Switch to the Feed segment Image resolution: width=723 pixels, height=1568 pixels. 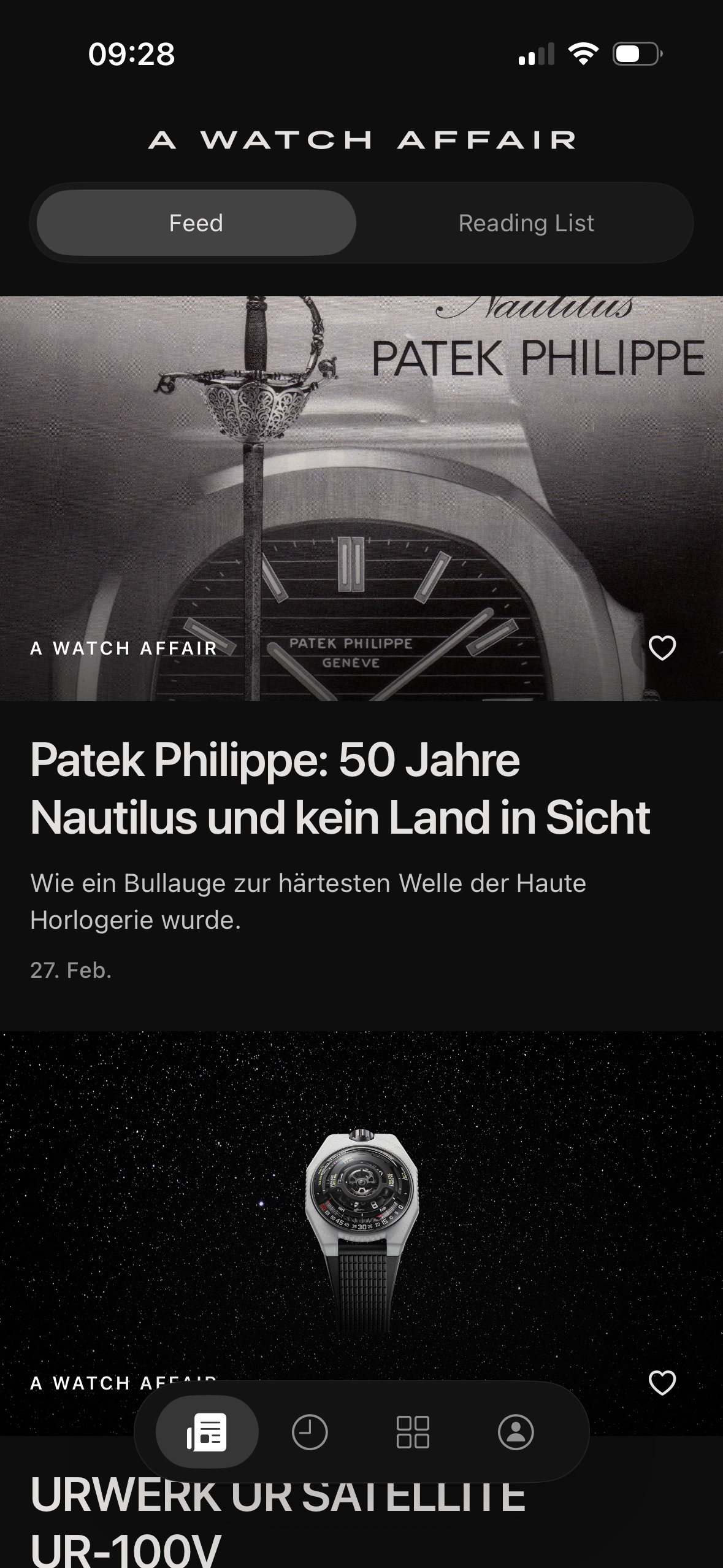[x=196, y=223]
